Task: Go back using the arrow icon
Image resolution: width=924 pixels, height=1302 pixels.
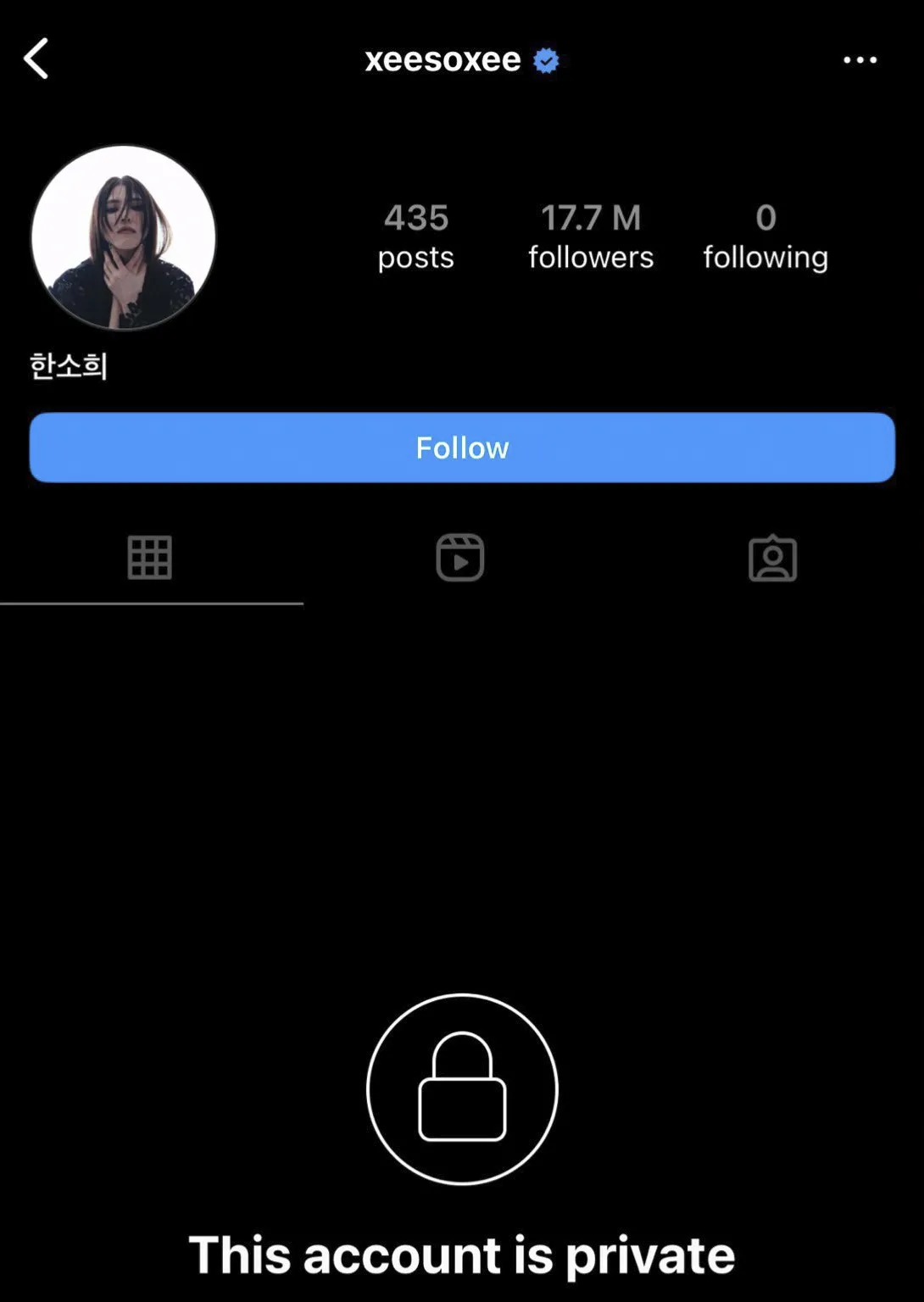Action: tap(36, 59)
